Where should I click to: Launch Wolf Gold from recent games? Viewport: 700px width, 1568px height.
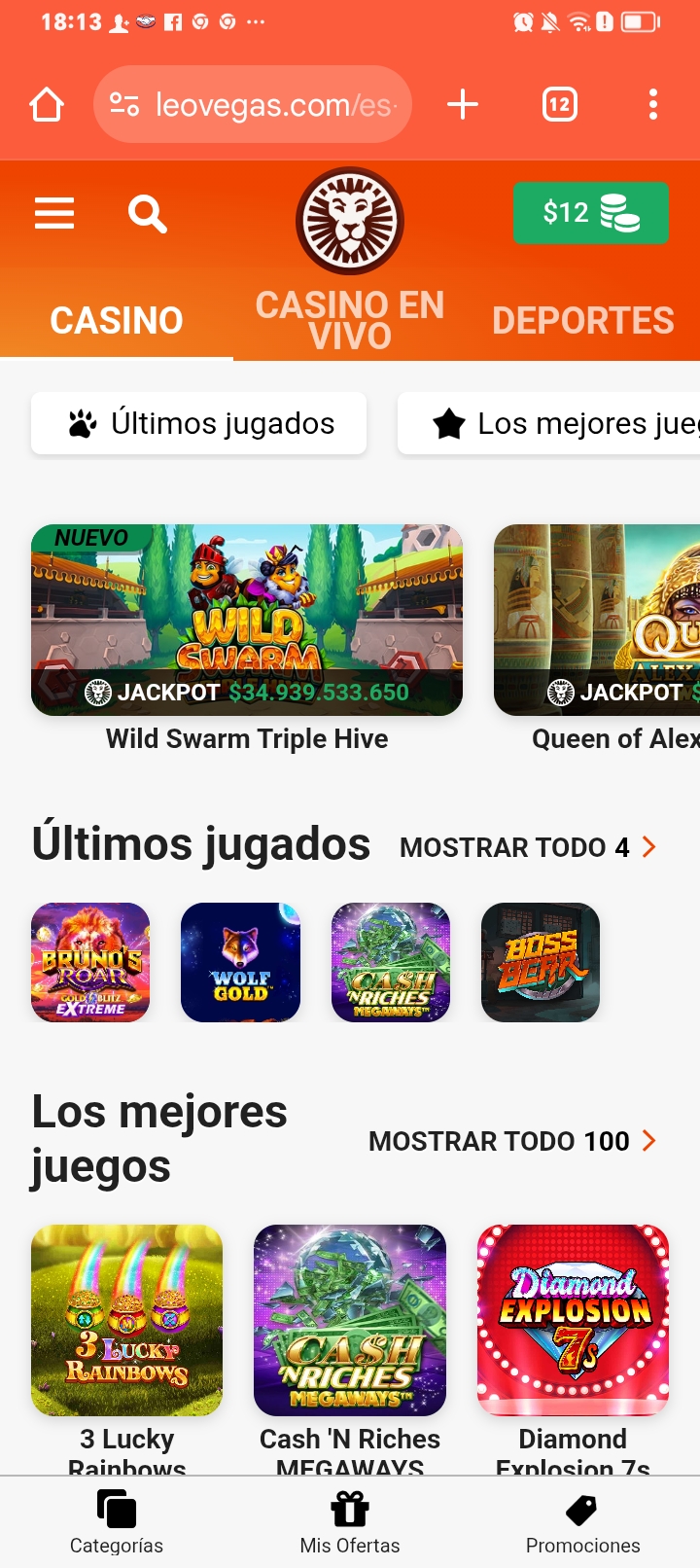[x=240, y=962]
